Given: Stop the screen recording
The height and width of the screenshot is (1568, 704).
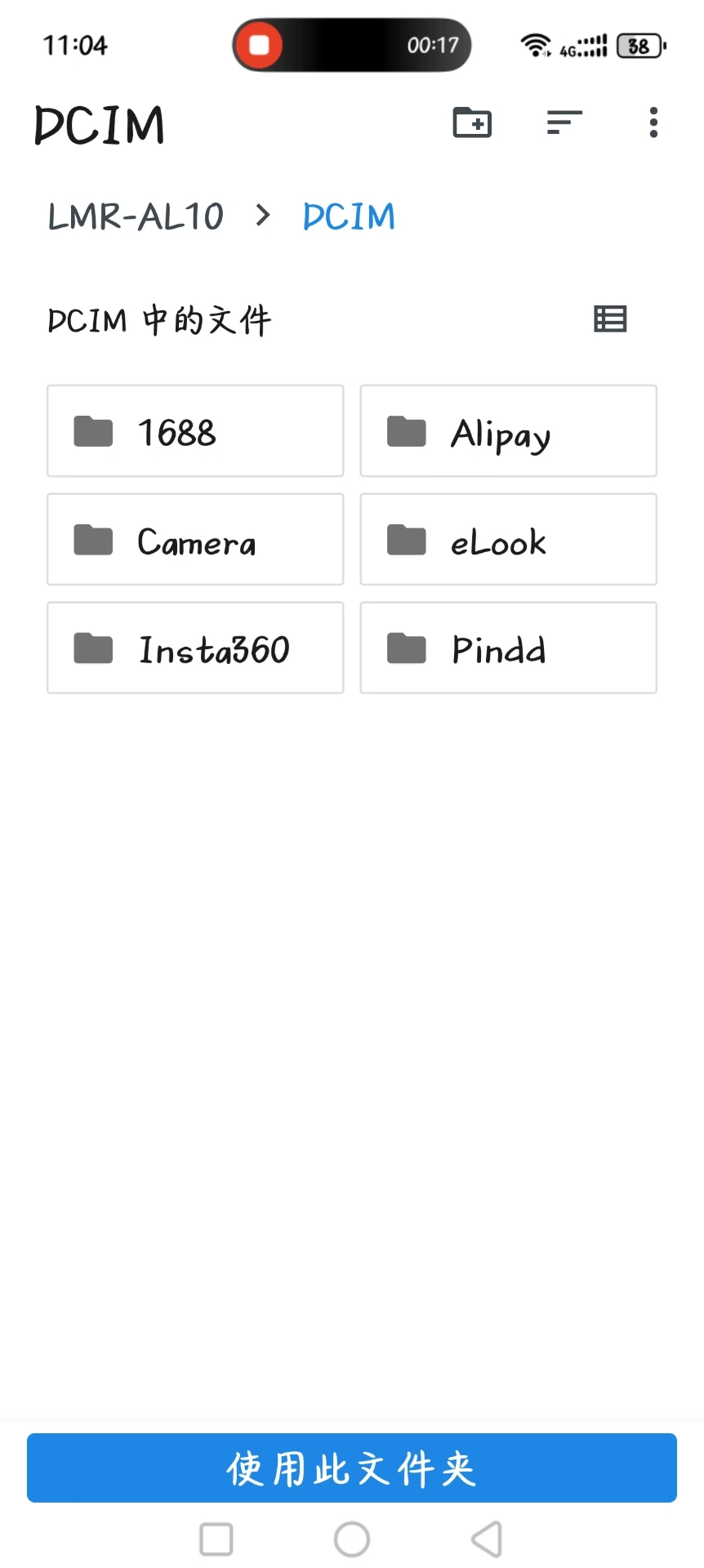Looking at the screenshot, I should (x=260, y=45).
